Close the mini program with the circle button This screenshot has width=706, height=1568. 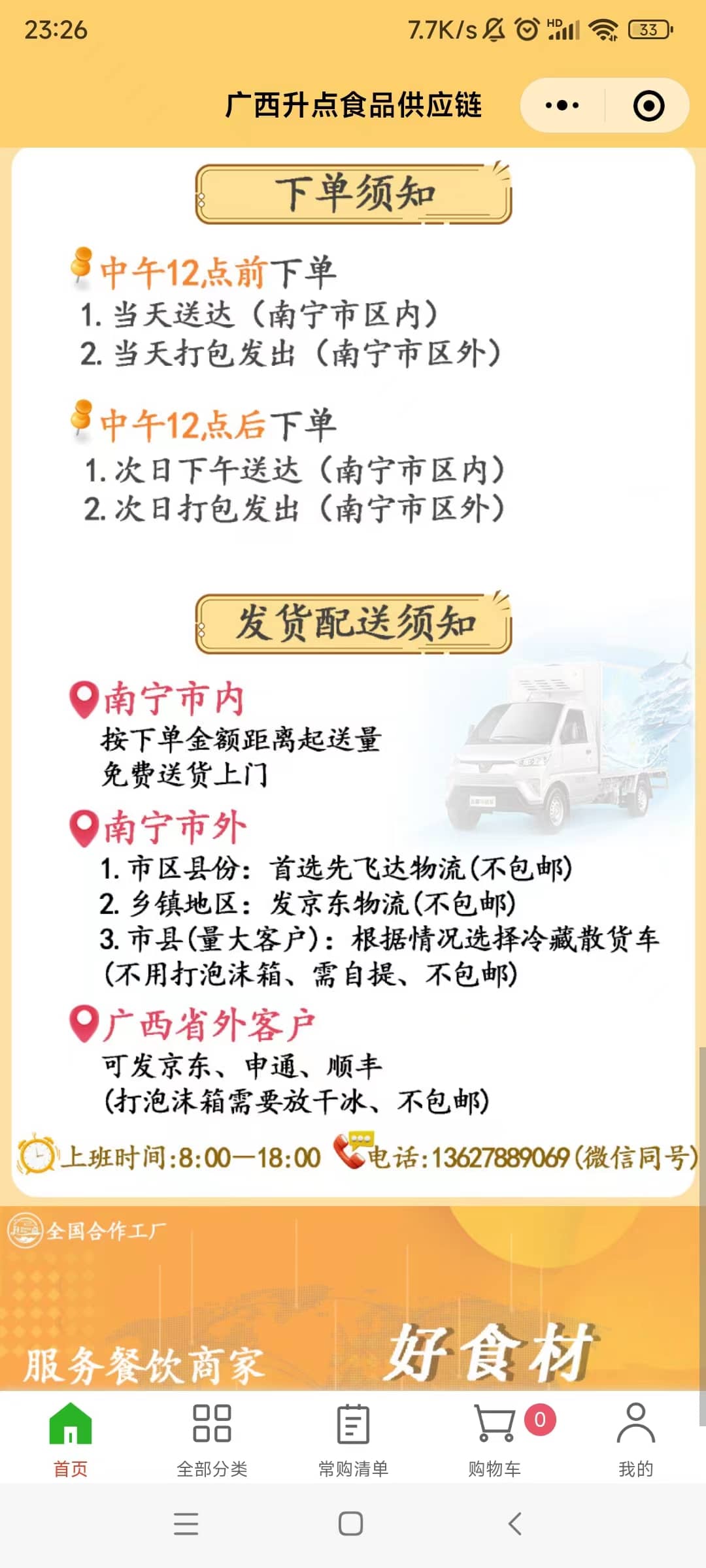coord(648,105)
